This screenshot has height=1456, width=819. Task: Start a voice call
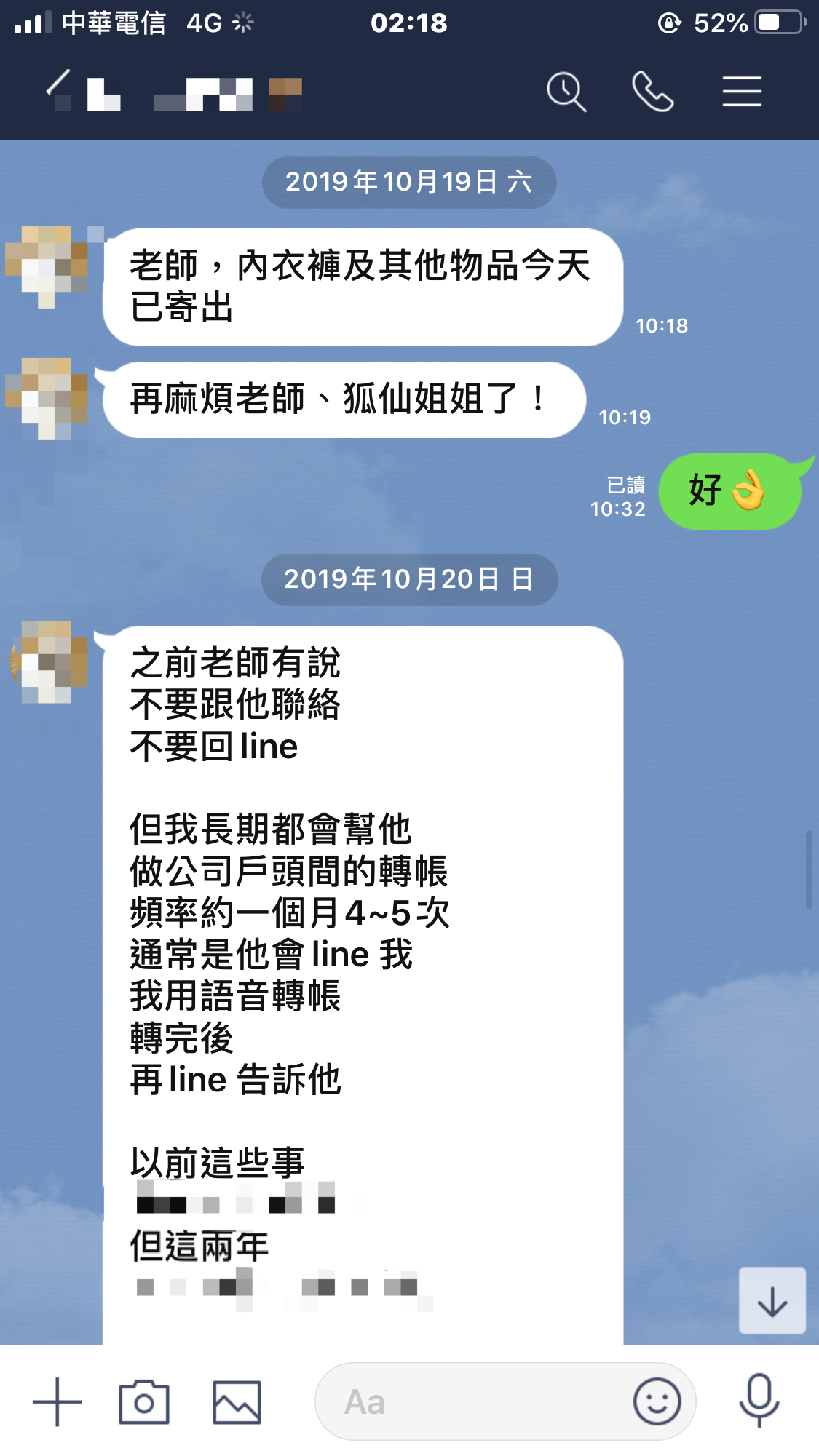coord(653,92)
